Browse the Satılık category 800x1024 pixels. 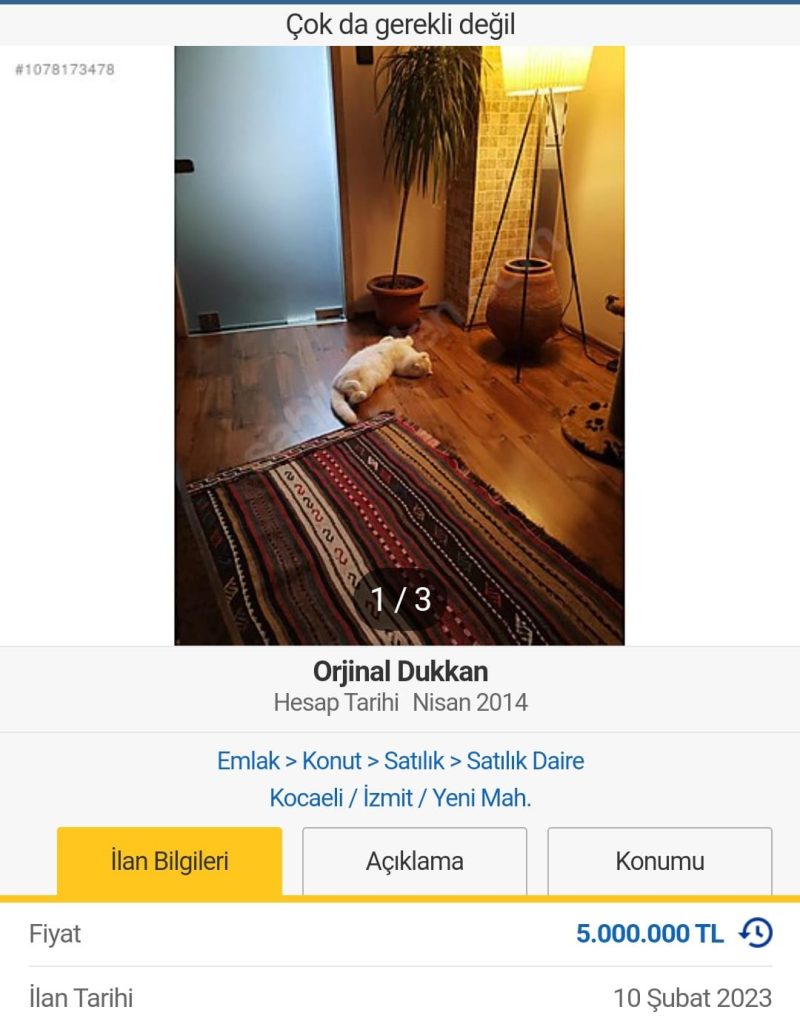[414, 761]
